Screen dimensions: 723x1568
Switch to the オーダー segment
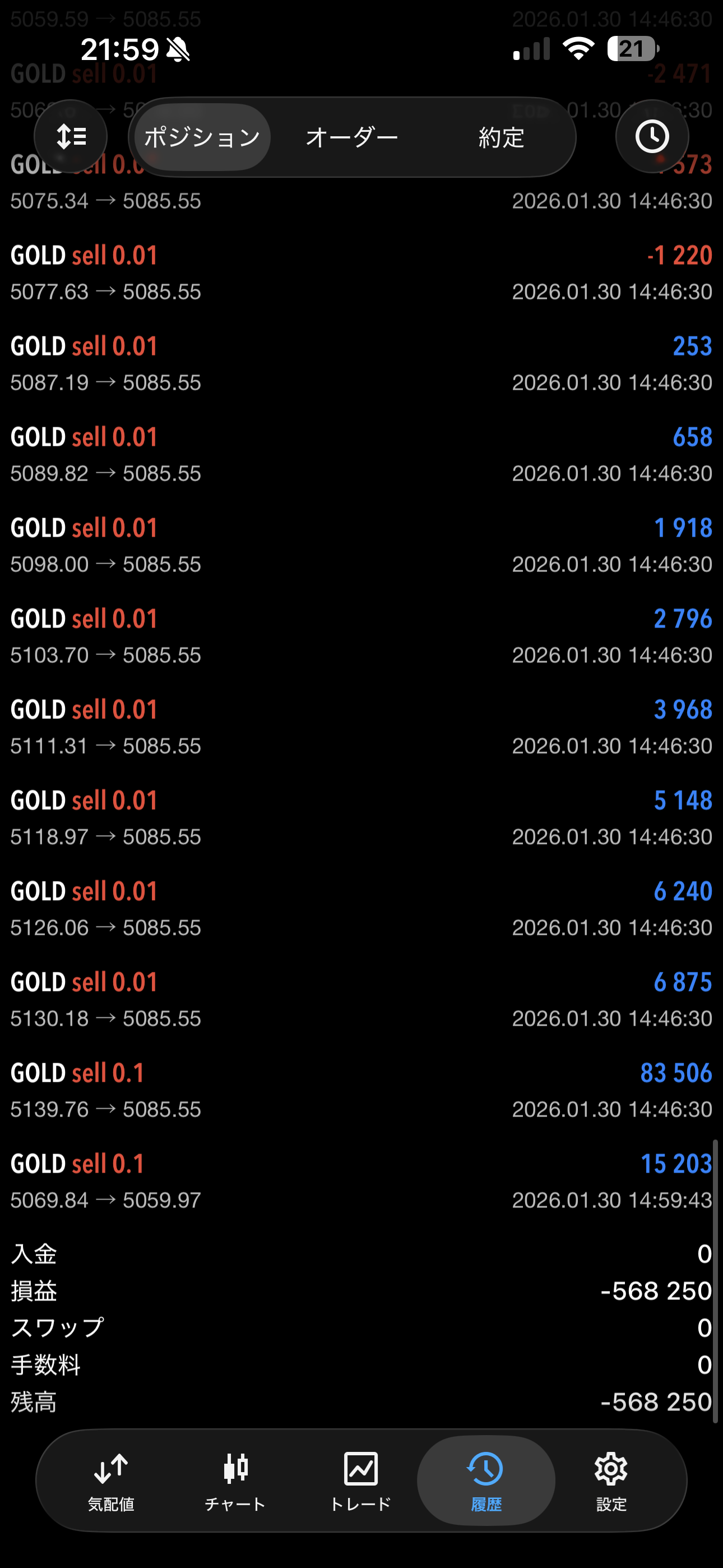(352, 137)
